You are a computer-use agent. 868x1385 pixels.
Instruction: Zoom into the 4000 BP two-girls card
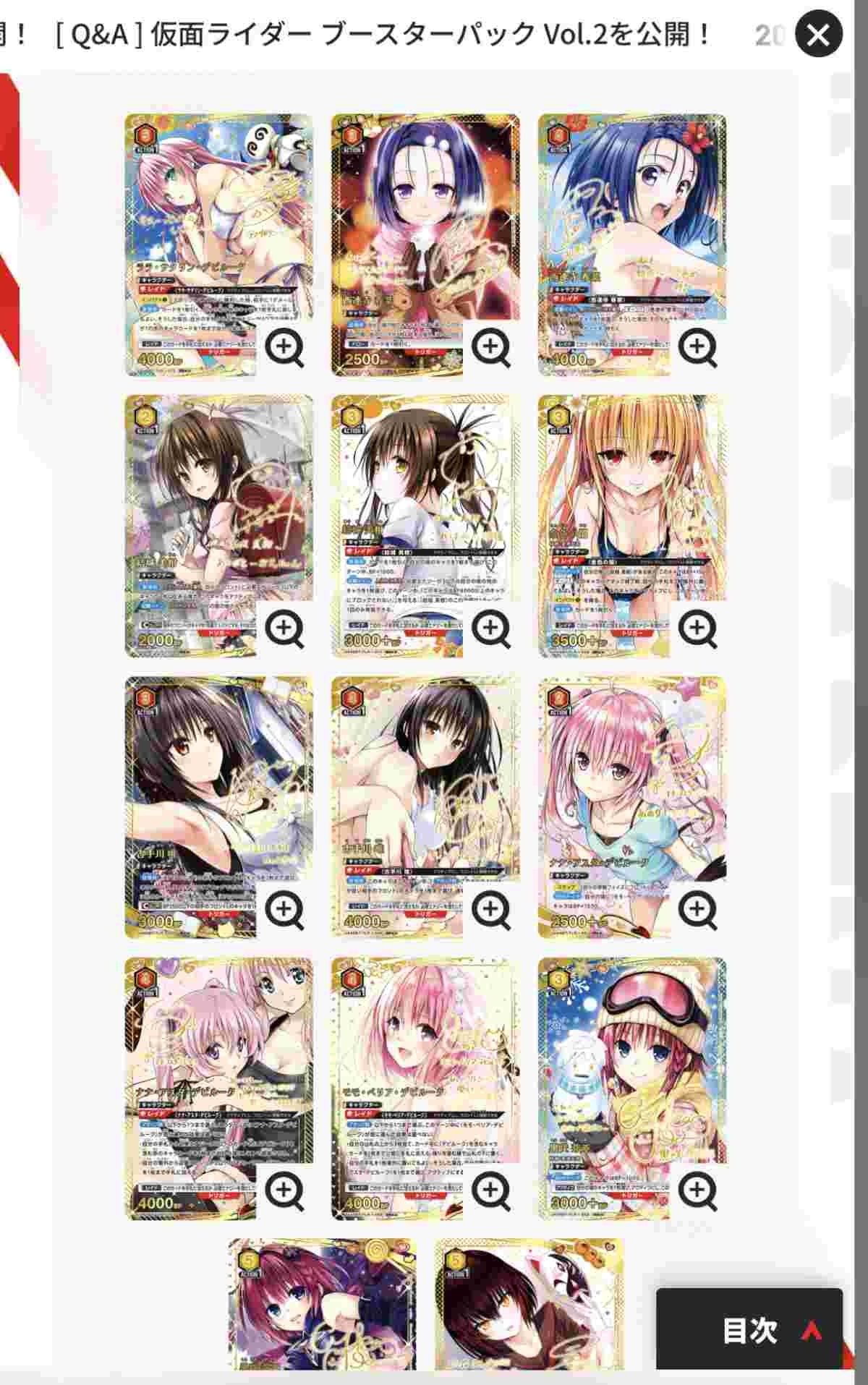pyautogui.click(x=284, y=1190)
